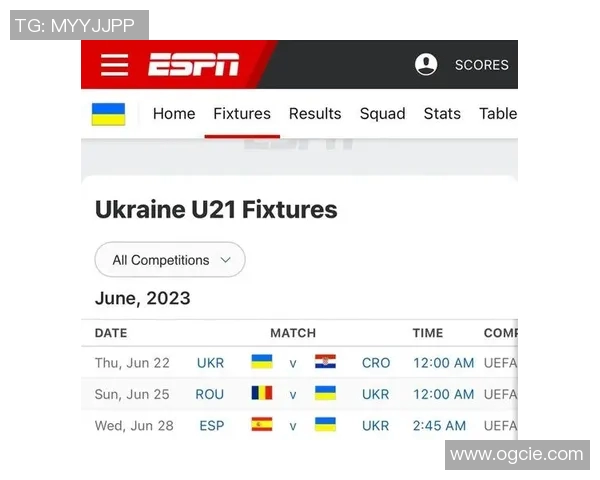
Task: Open the CRO team link
Action: point(376,363)
